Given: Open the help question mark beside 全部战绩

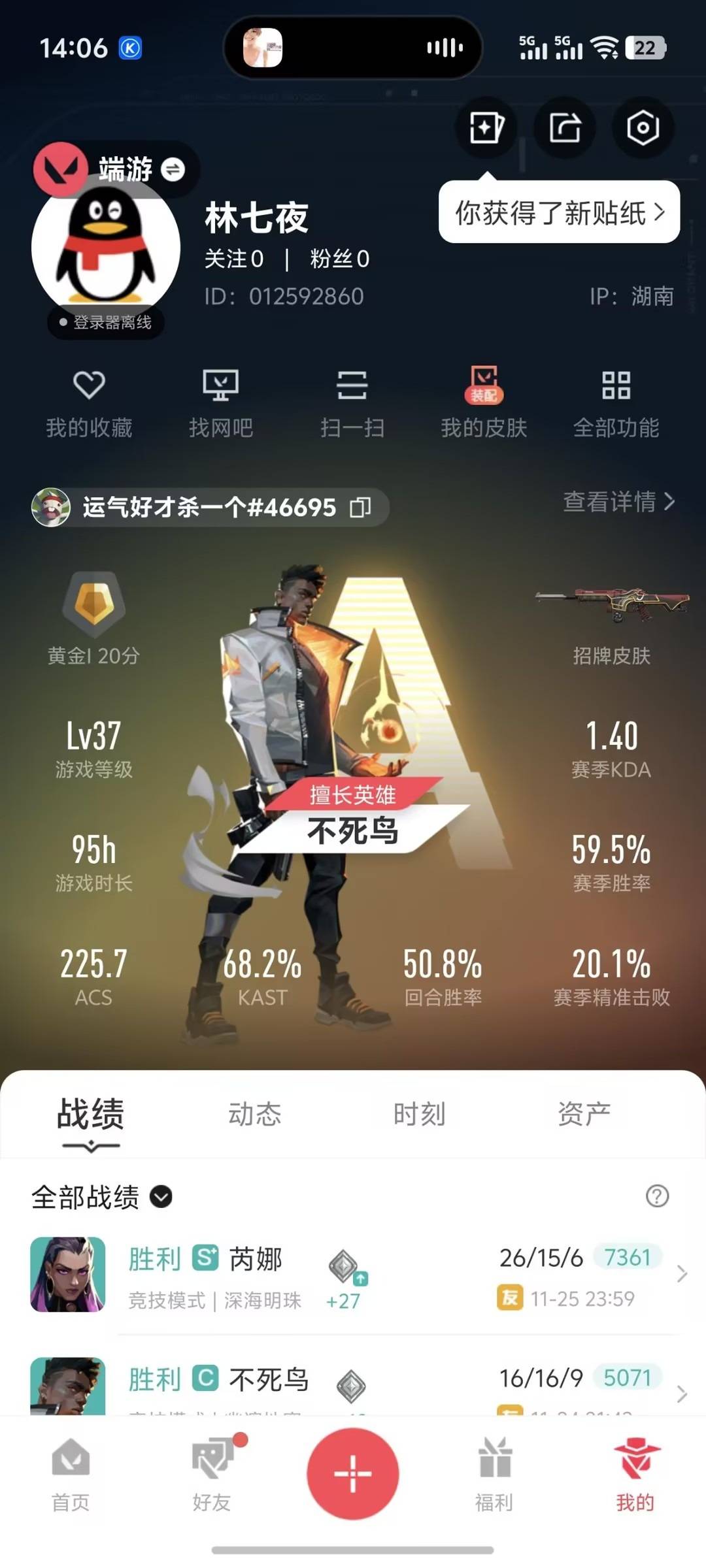Looking at the screenshot, I should (656, 1196).
